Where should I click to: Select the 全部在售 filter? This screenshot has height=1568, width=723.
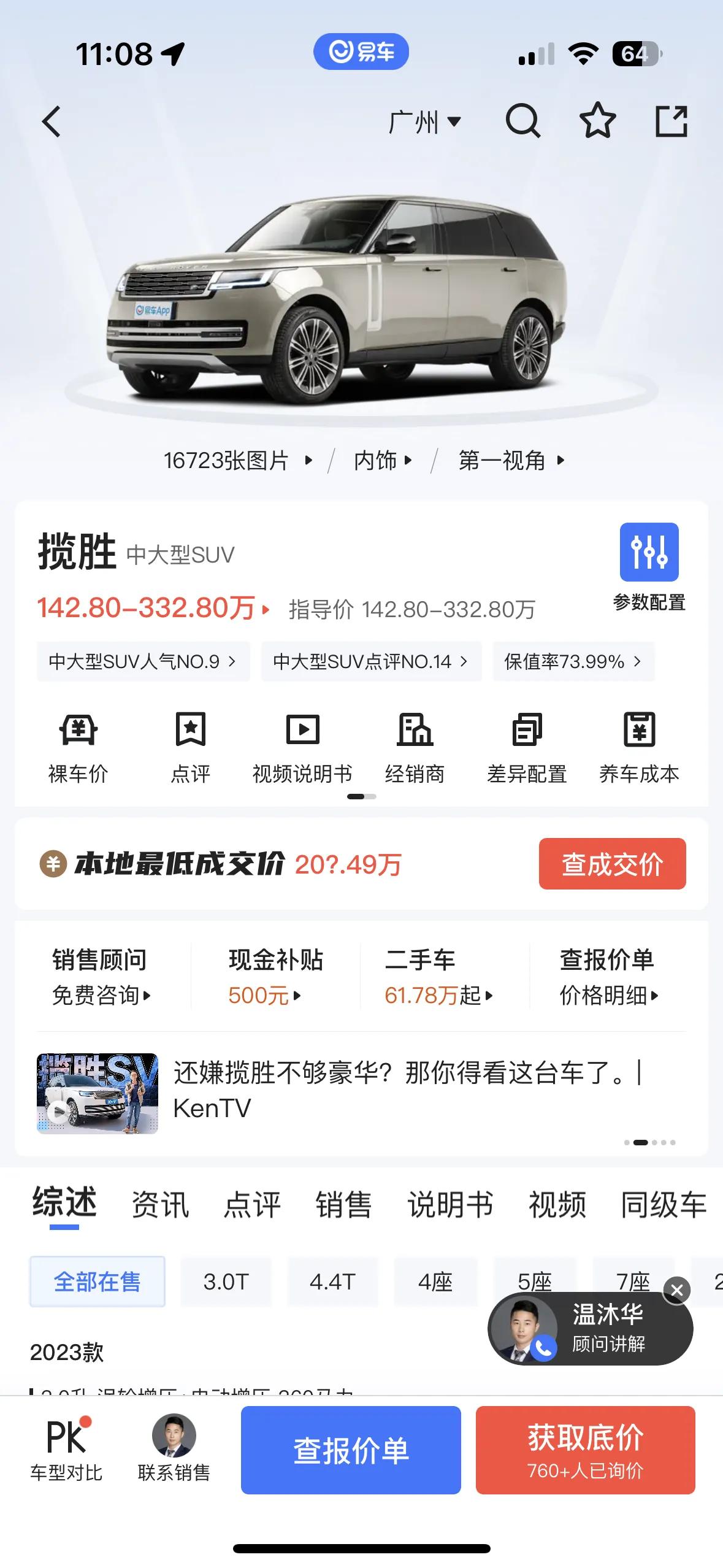(98, 1281)
